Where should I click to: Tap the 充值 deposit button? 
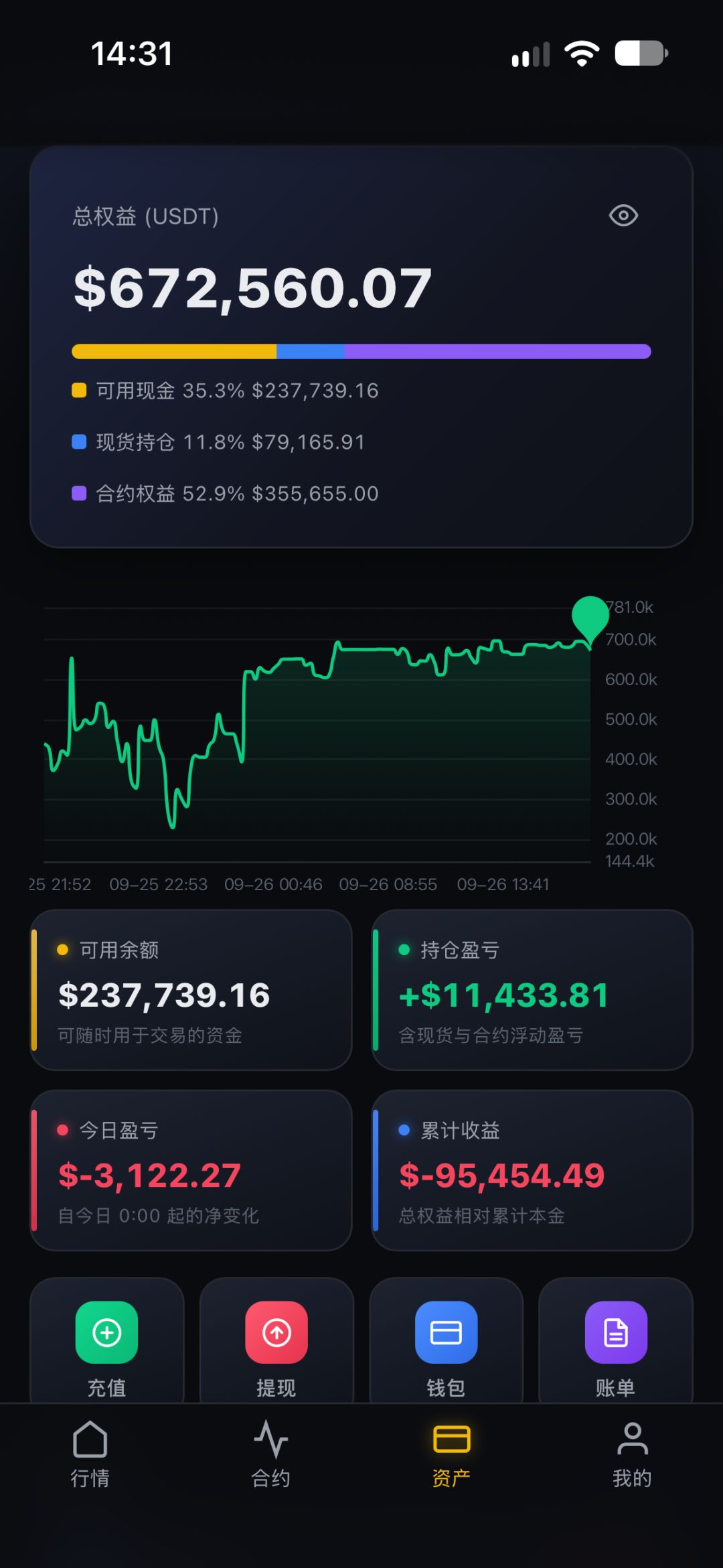tap(107, 1342)
